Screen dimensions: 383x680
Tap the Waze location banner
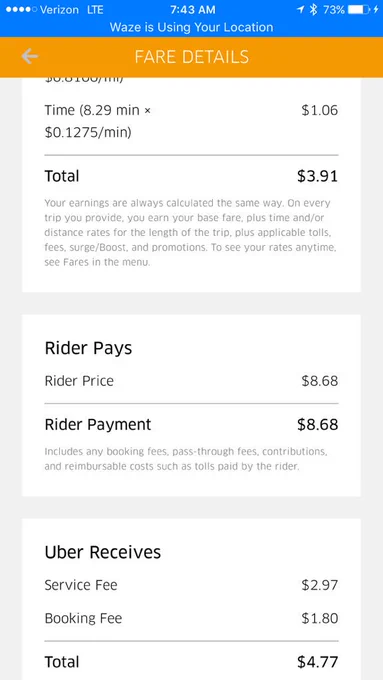[x=191, y=27]
